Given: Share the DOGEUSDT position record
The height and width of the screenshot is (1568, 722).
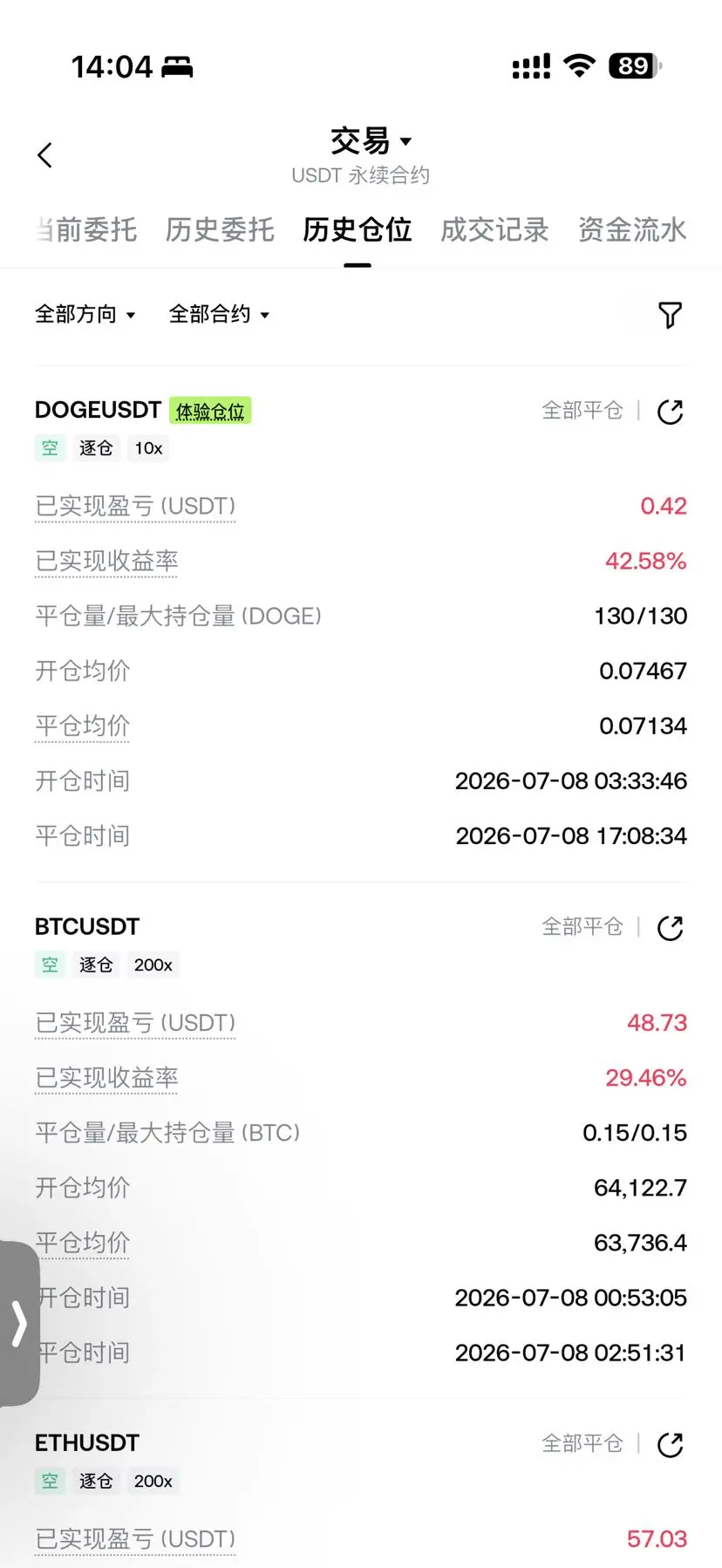Looking at the screenshot, I should (x=670, y=412).
